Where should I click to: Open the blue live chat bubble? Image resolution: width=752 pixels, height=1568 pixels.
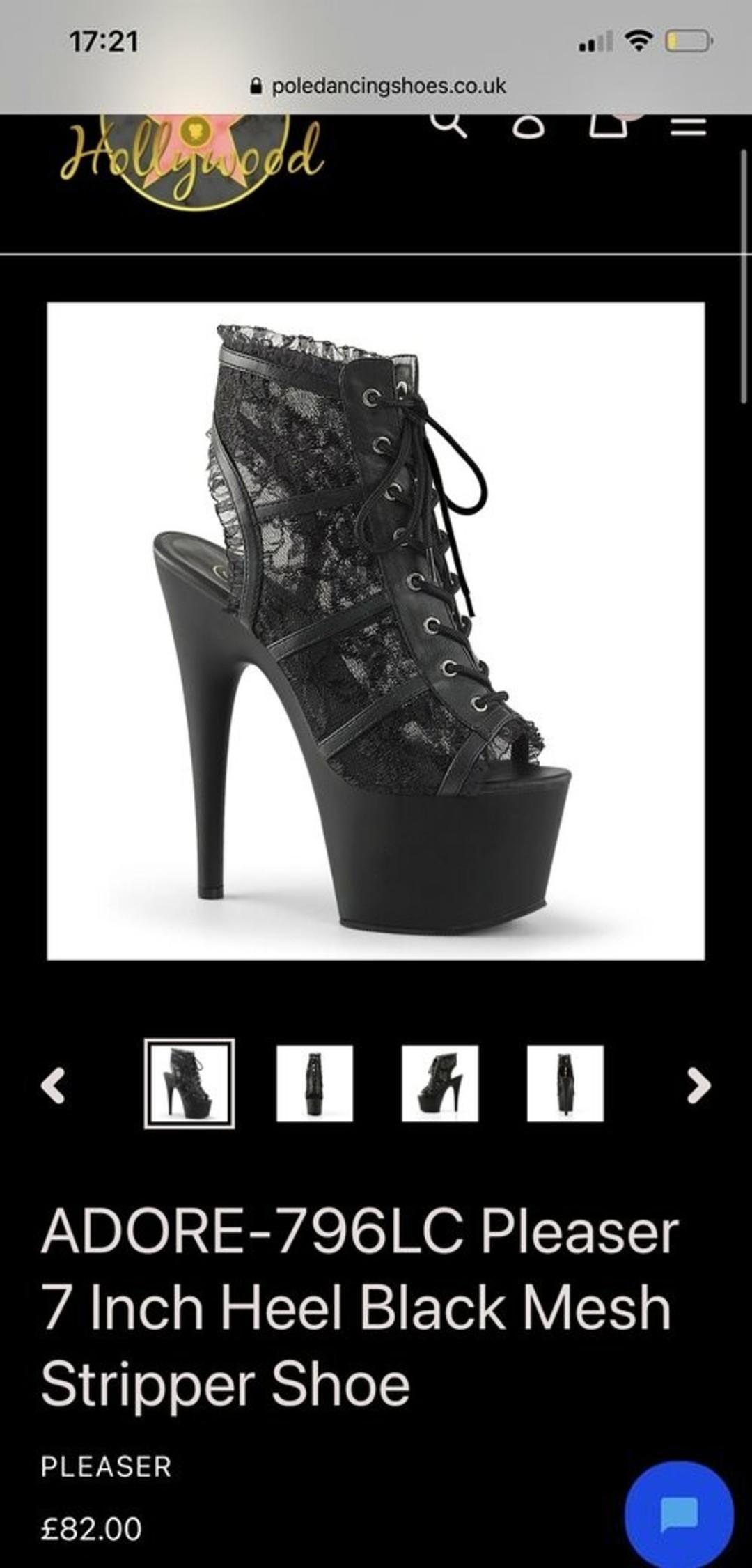click(679, 1515)
